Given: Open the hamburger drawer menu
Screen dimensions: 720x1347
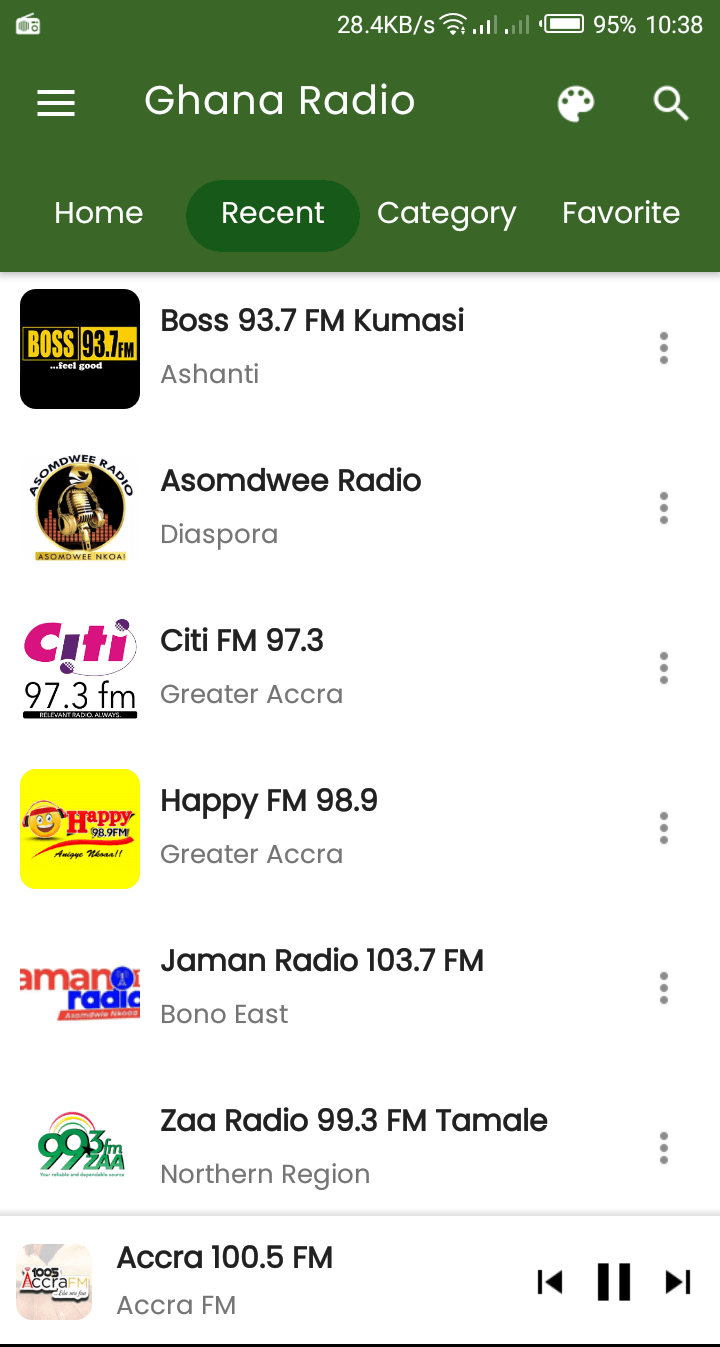Looking at the screenshot, I should 56,103.
